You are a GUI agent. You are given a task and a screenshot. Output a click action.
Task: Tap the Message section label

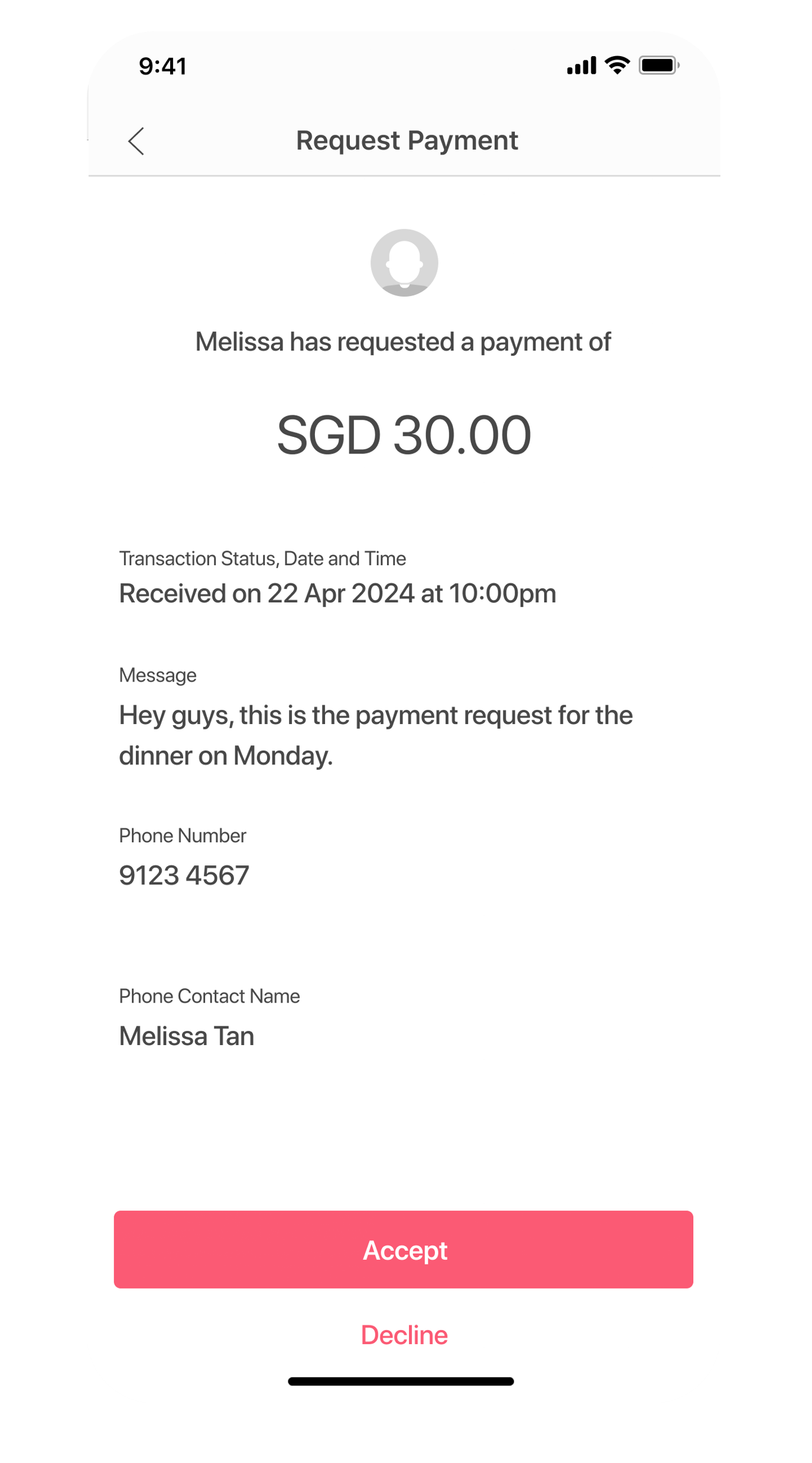coord(157,674)
